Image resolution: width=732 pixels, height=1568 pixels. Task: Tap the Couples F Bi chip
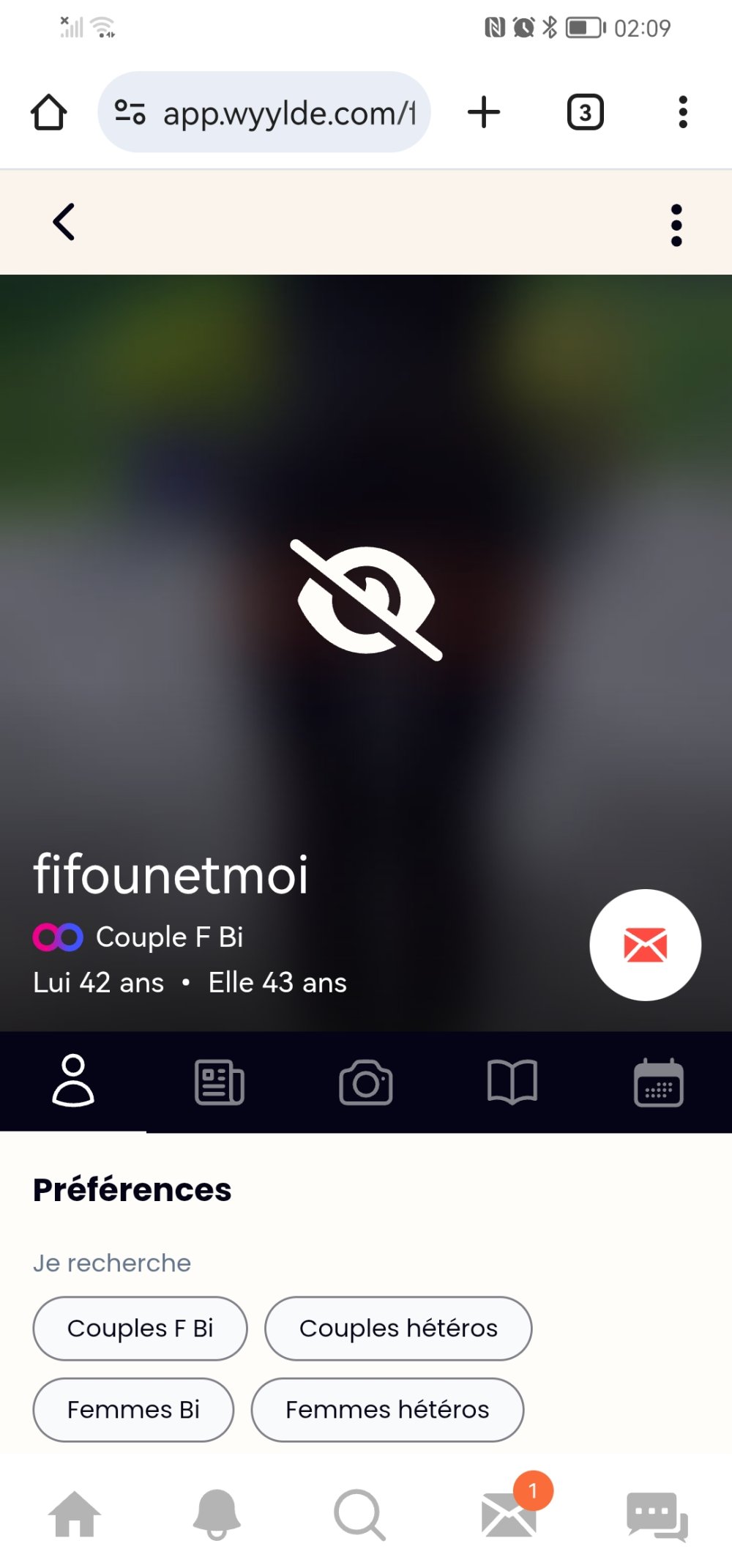point(140,1328)
